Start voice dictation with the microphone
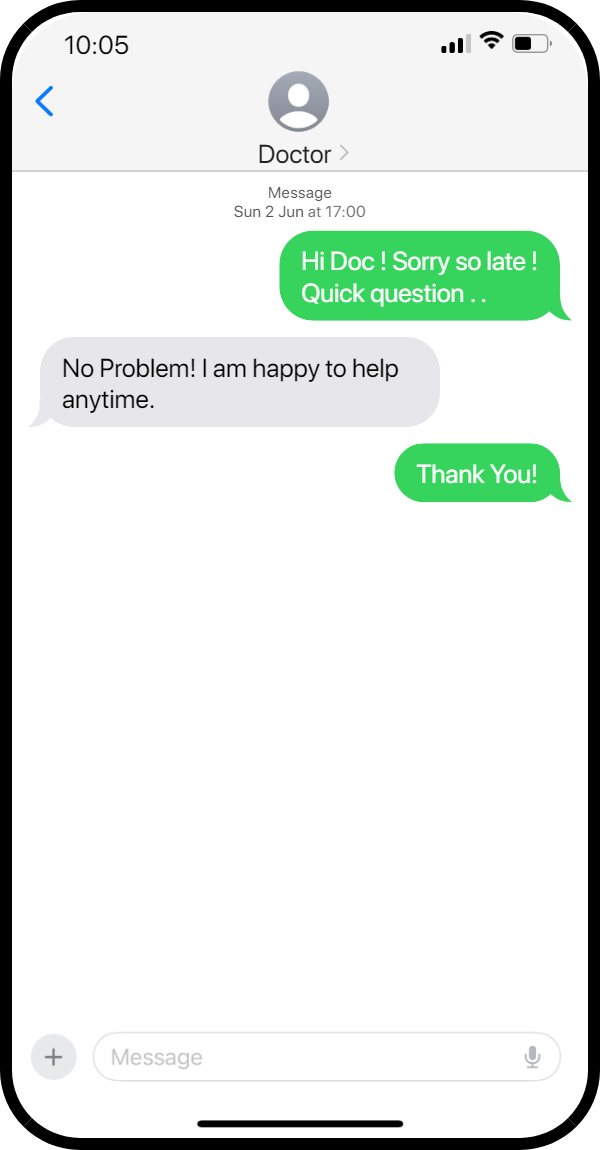The height and width of the screenshot is (1150, 600). click(x=533, y=1057)
